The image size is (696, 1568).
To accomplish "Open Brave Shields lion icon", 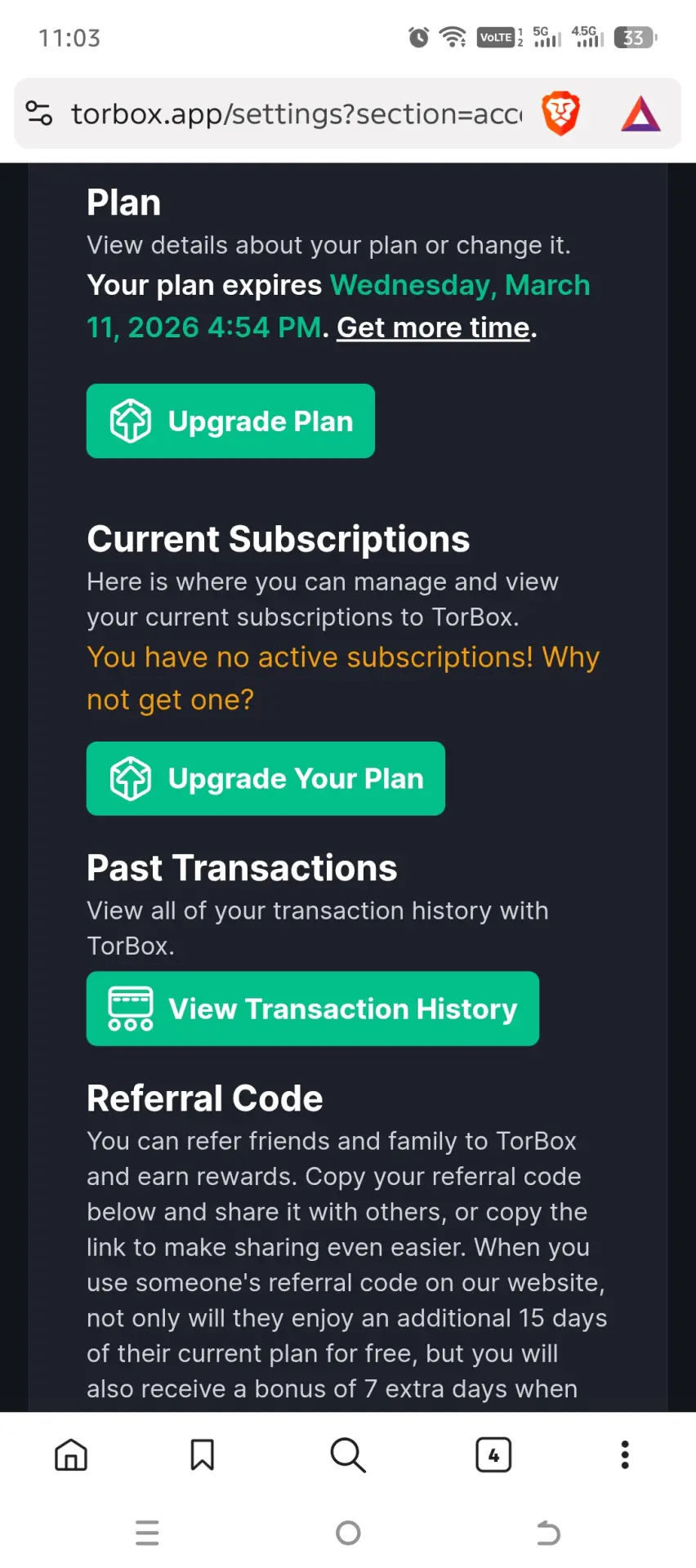I will 560,114.
